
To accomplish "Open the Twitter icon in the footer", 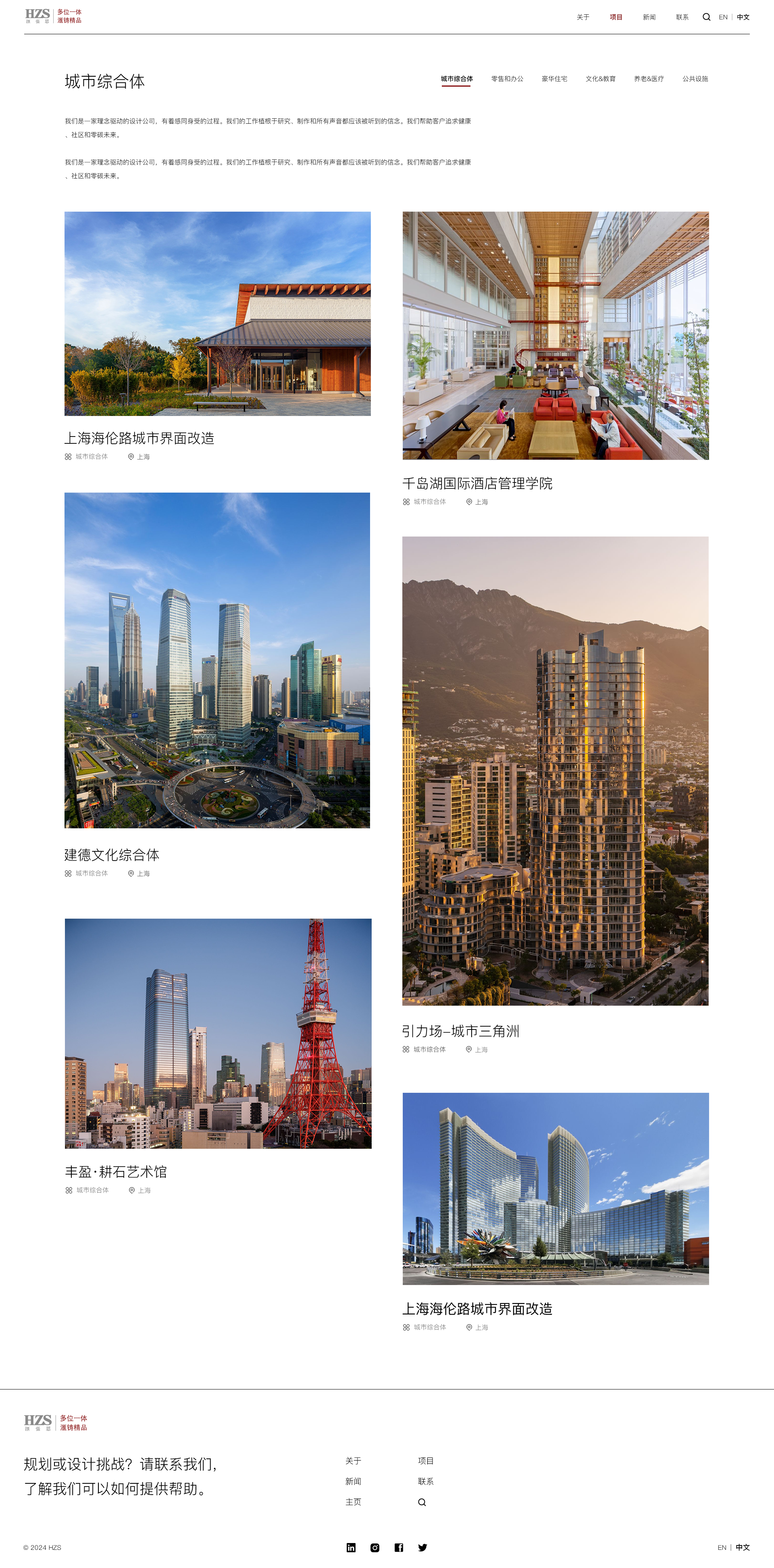I will pyautogui.click(x=422, y=1547).
